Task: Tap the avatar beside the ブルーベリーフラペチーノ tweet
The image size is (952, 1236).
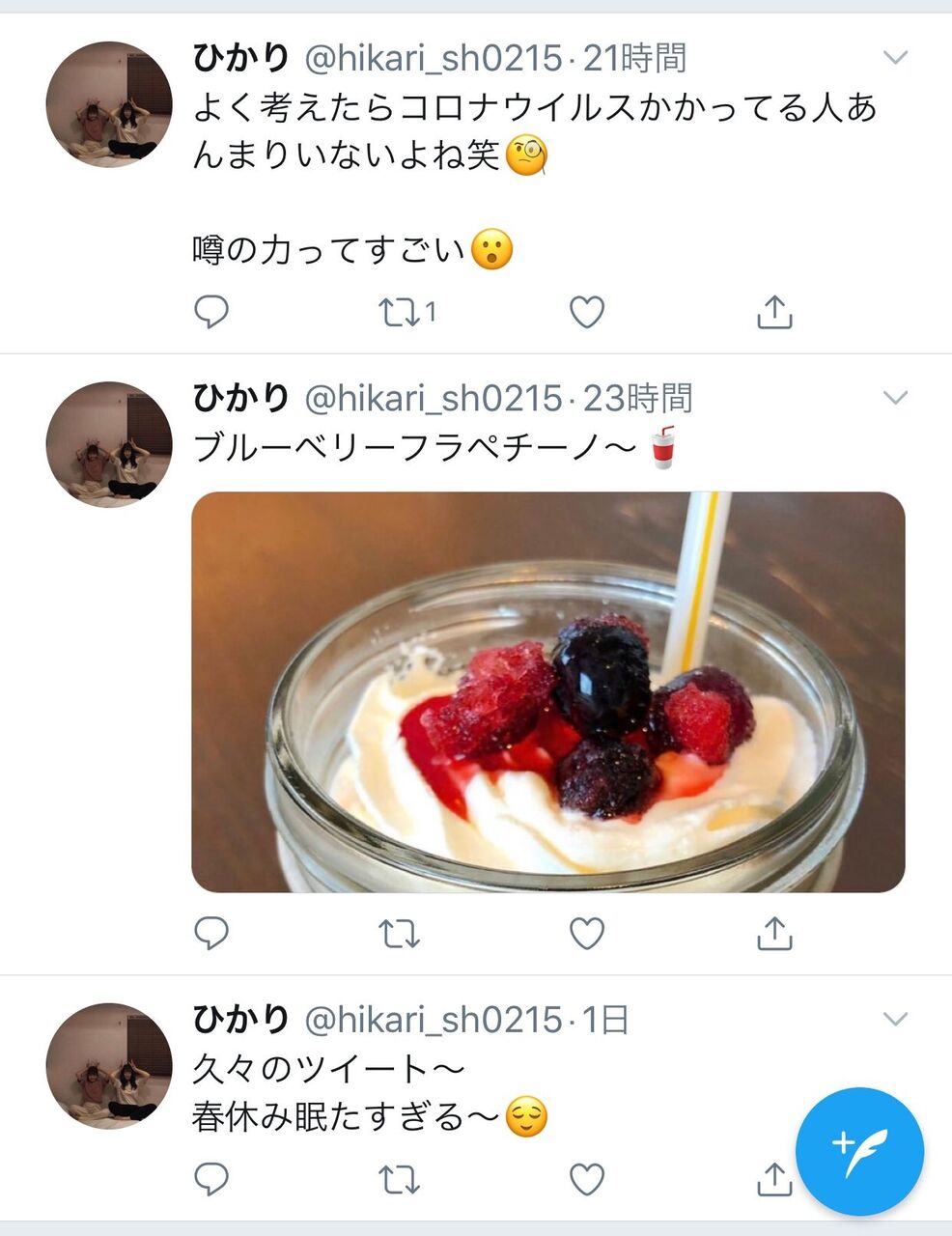Action: pyautogui.click(x=109, y=444)
